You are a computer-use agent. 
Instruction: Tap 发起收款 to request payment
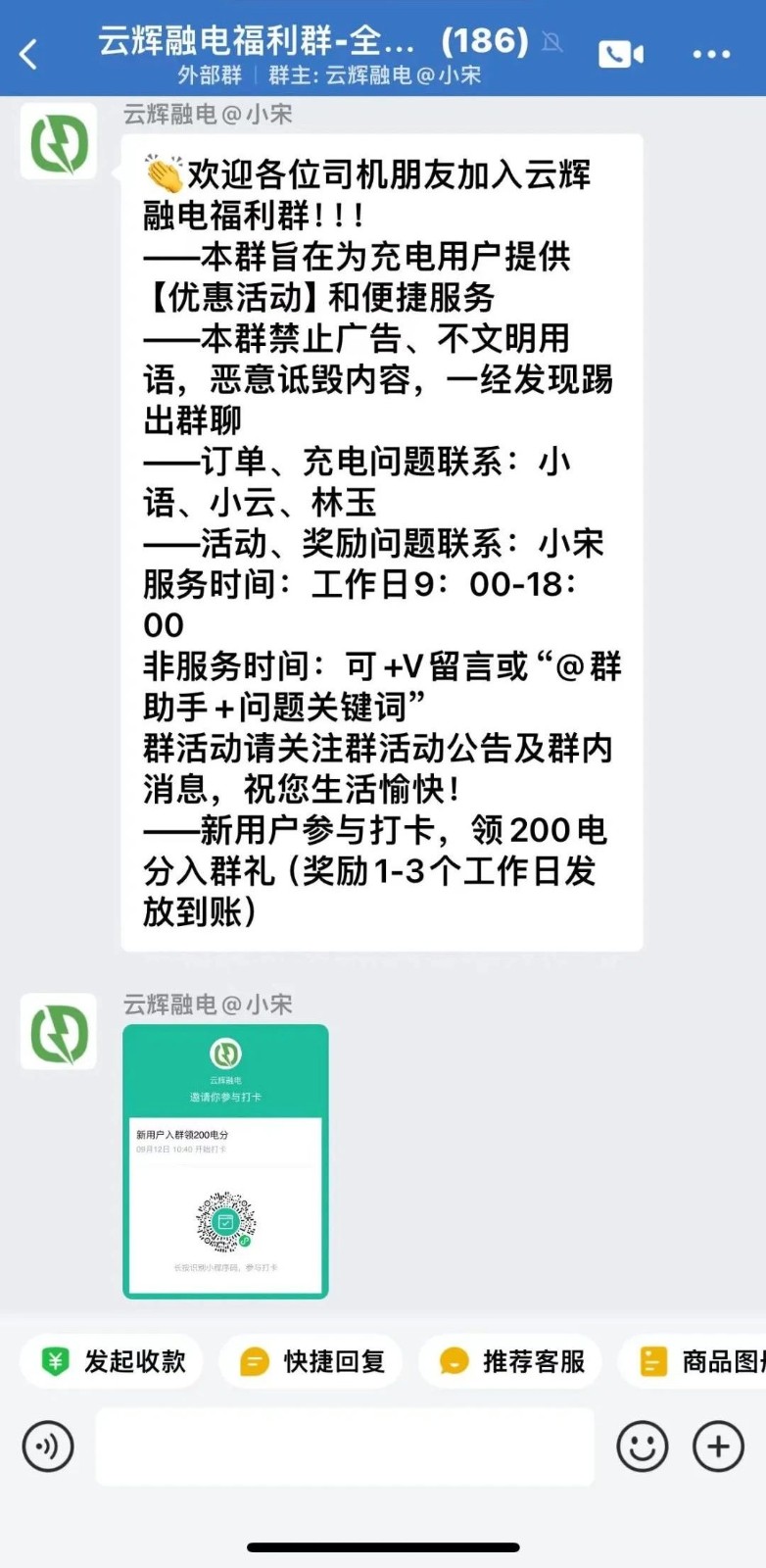pyautogui.click(x=112, y=1361)
